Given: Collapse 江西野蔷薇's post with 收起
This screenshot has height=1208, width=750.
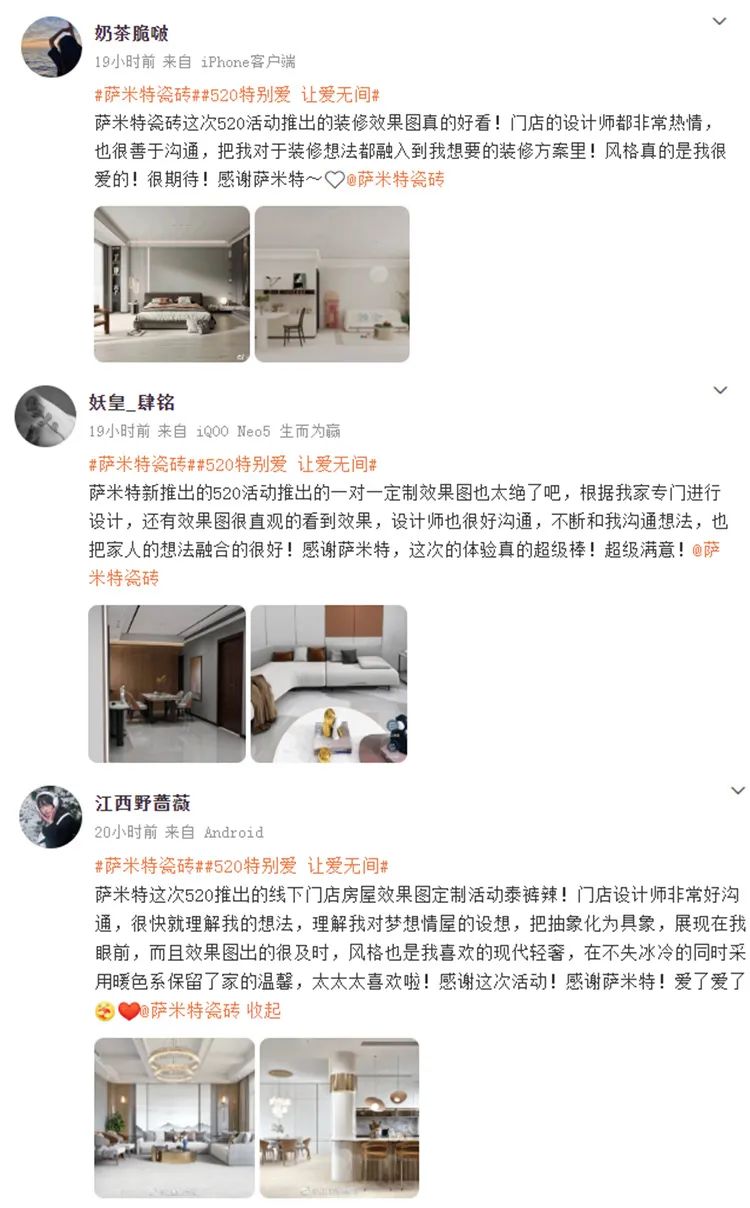Looking at the screenshot, I should [x=264, y=1011].
